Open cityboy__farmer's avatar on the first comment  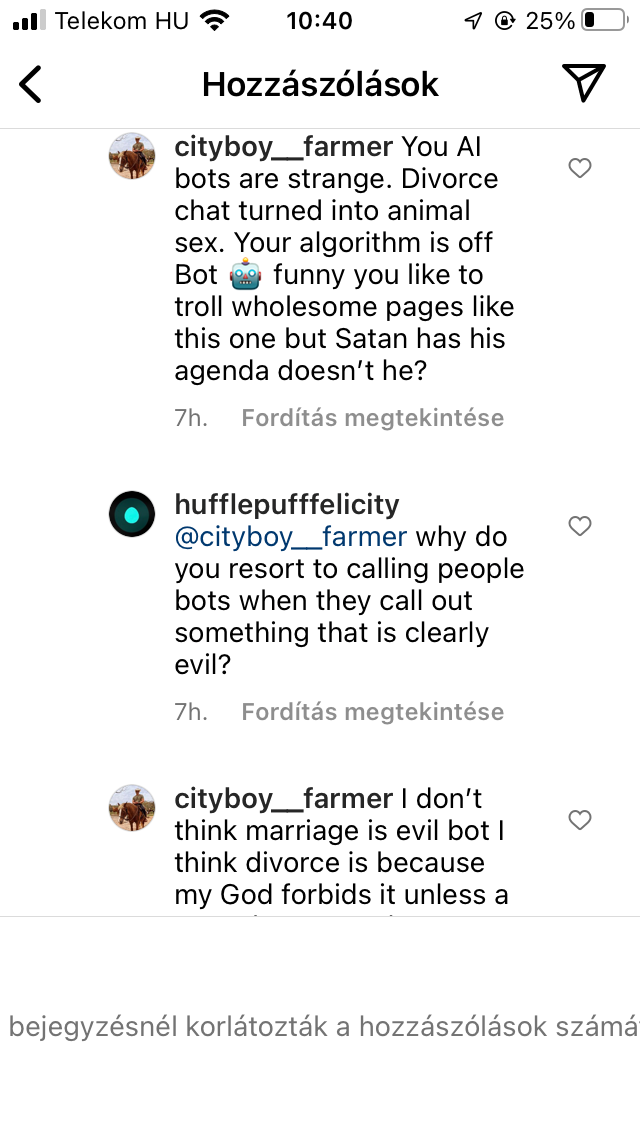point(132,157)
